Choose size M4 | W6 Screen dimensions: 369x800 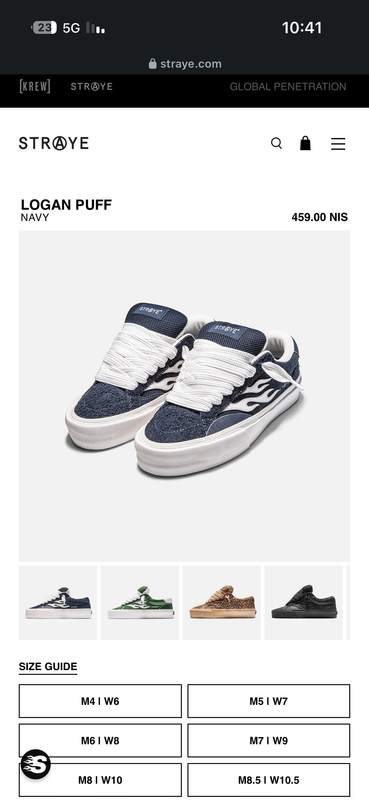[x=100, y=701]
